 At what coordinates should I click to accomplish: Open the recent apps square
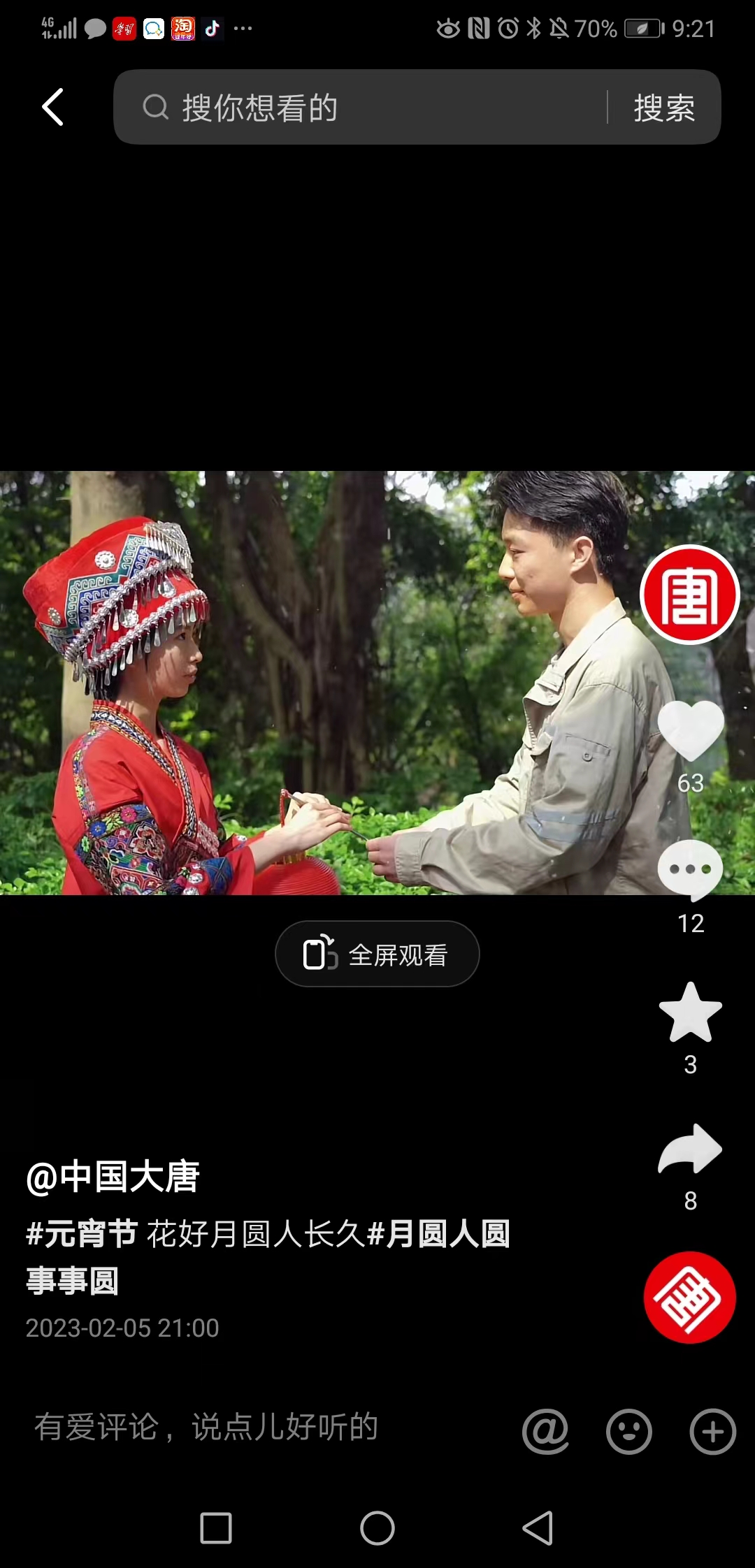(216, 1528)
